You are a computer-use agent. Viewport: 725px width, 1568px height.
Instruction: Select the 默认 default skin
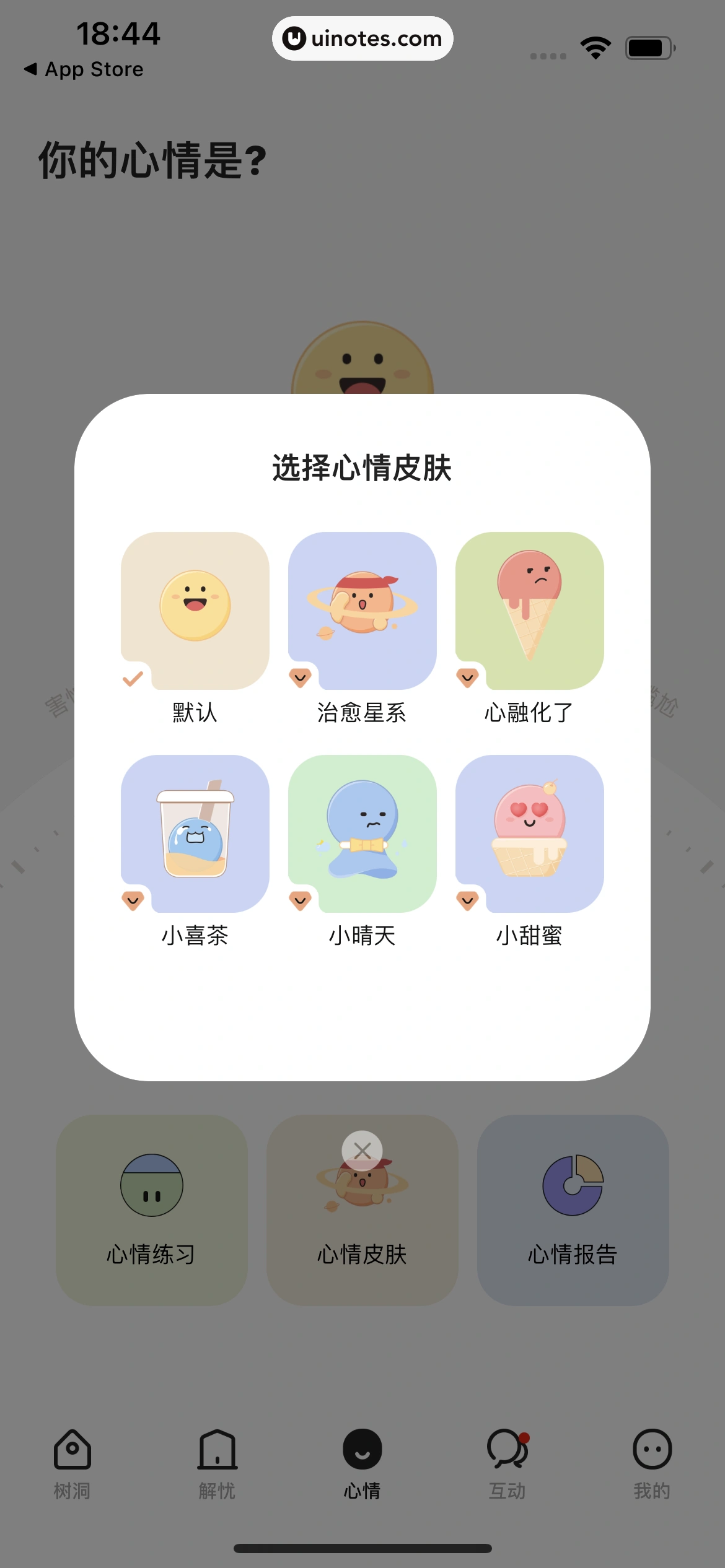(x=196, y=611)
